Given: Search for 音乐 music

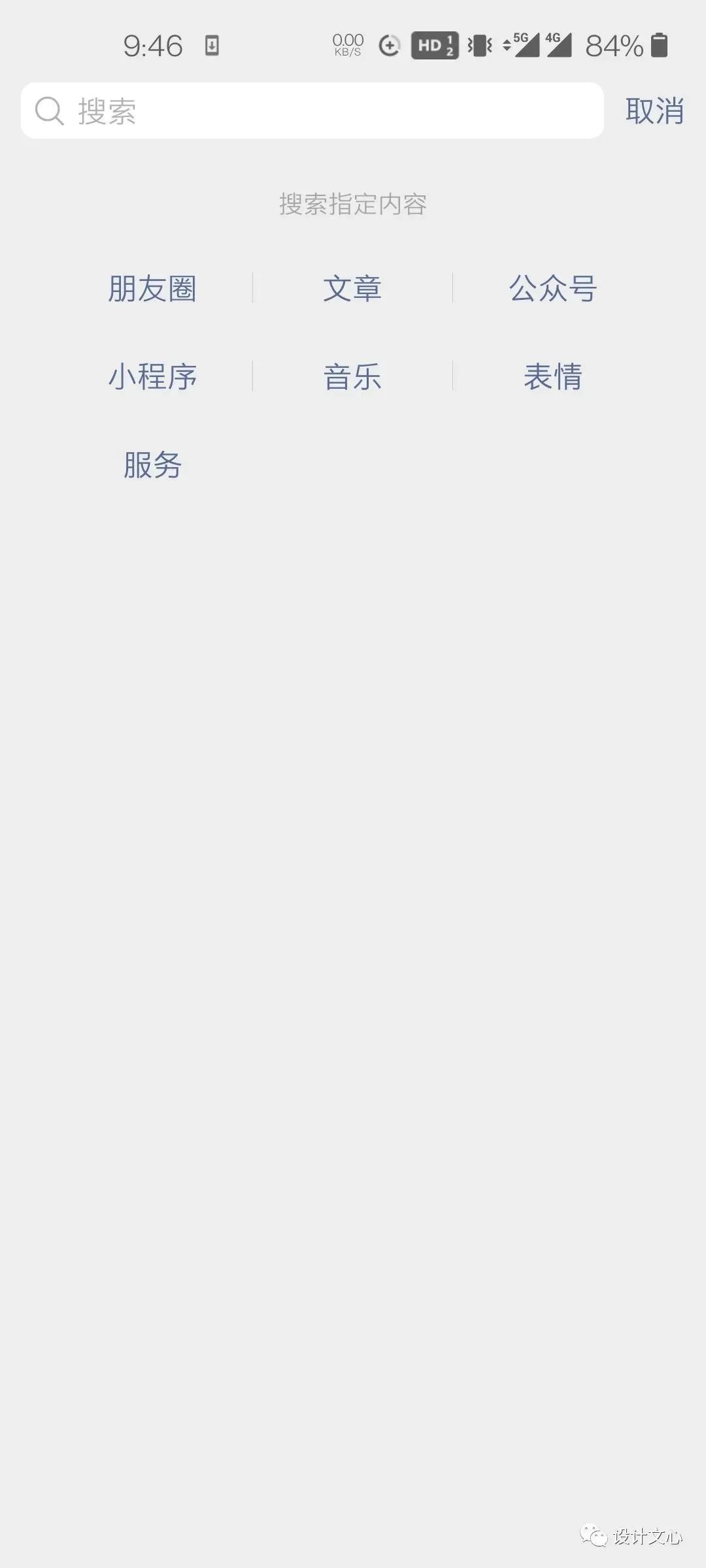Looking at the screenshot, I should pyautogui.click(x=352, y=377).
